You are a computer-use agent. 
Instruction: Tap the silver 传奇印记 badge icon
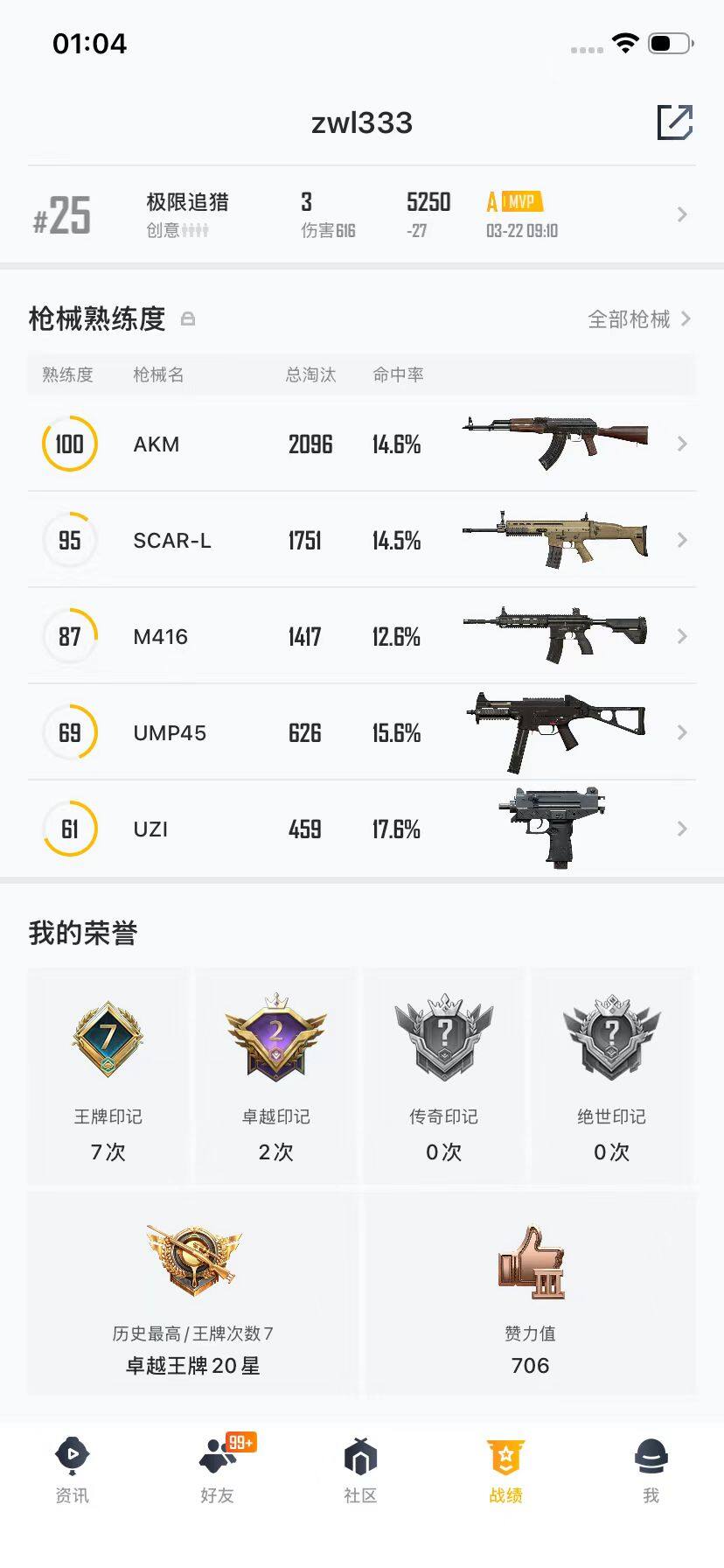444,1041
